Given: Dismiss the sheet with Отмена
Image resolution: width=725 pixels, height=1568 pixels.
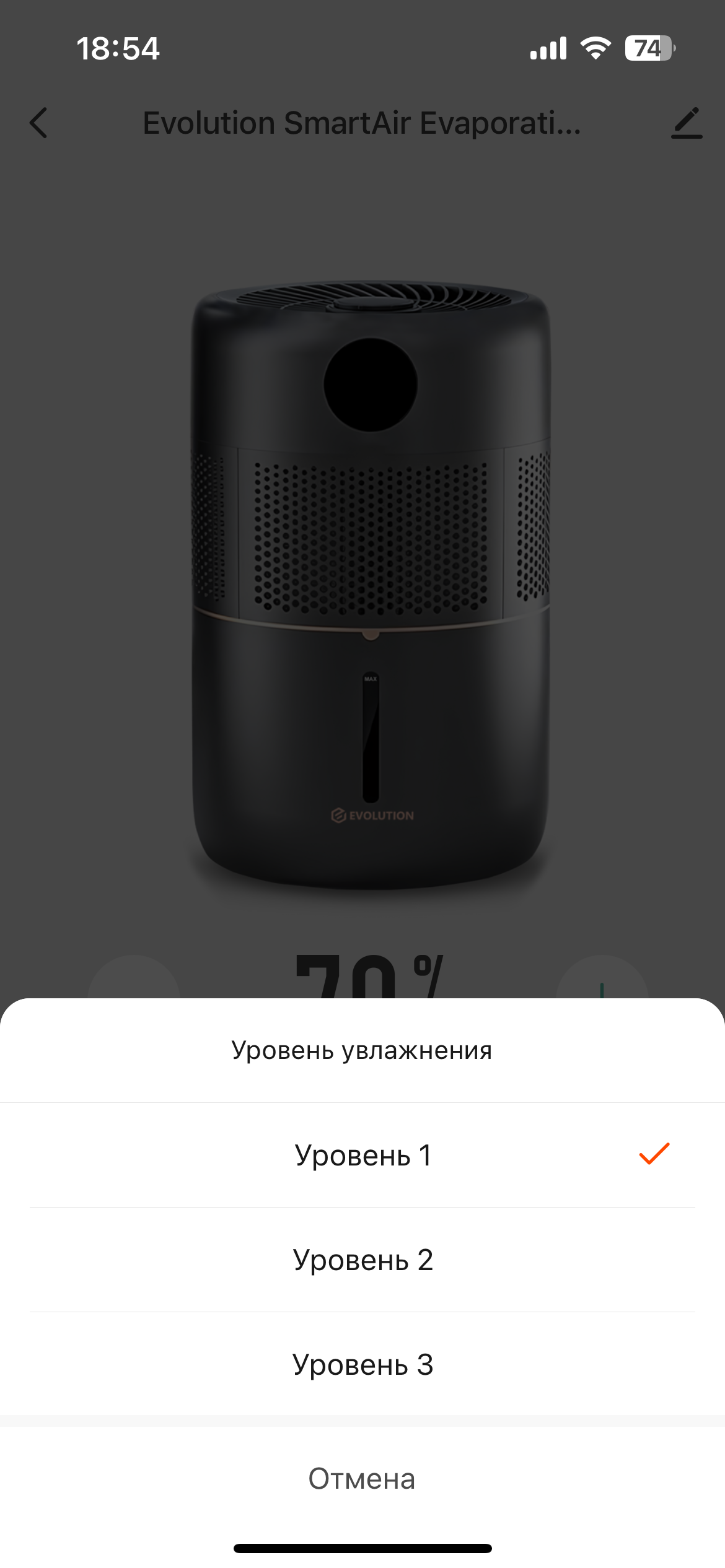Looking at the screenshot, I should [x=362, y=1479].
